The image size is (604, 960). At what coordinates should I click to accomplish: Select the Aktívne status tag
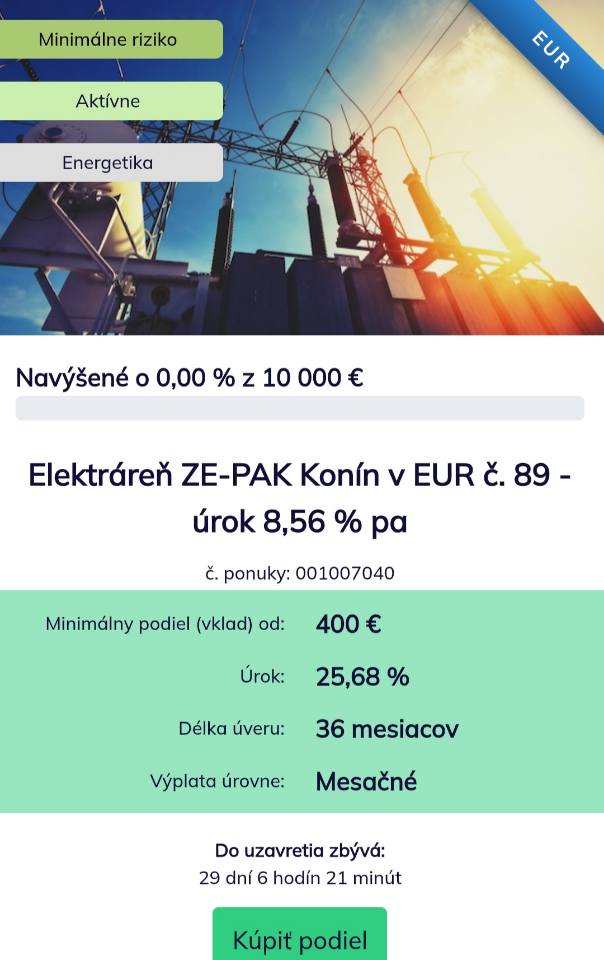[x=108, y=101]
